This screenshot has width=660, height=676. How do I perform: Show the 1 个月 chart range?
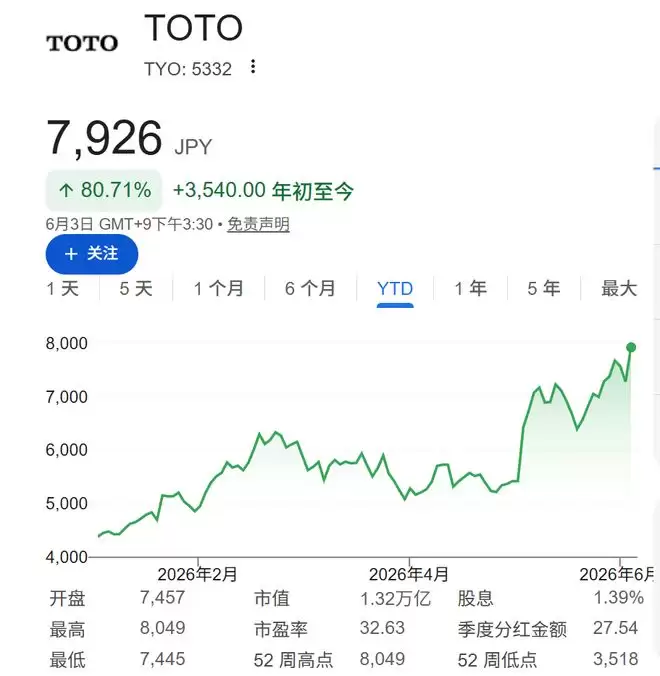(219, 288)
